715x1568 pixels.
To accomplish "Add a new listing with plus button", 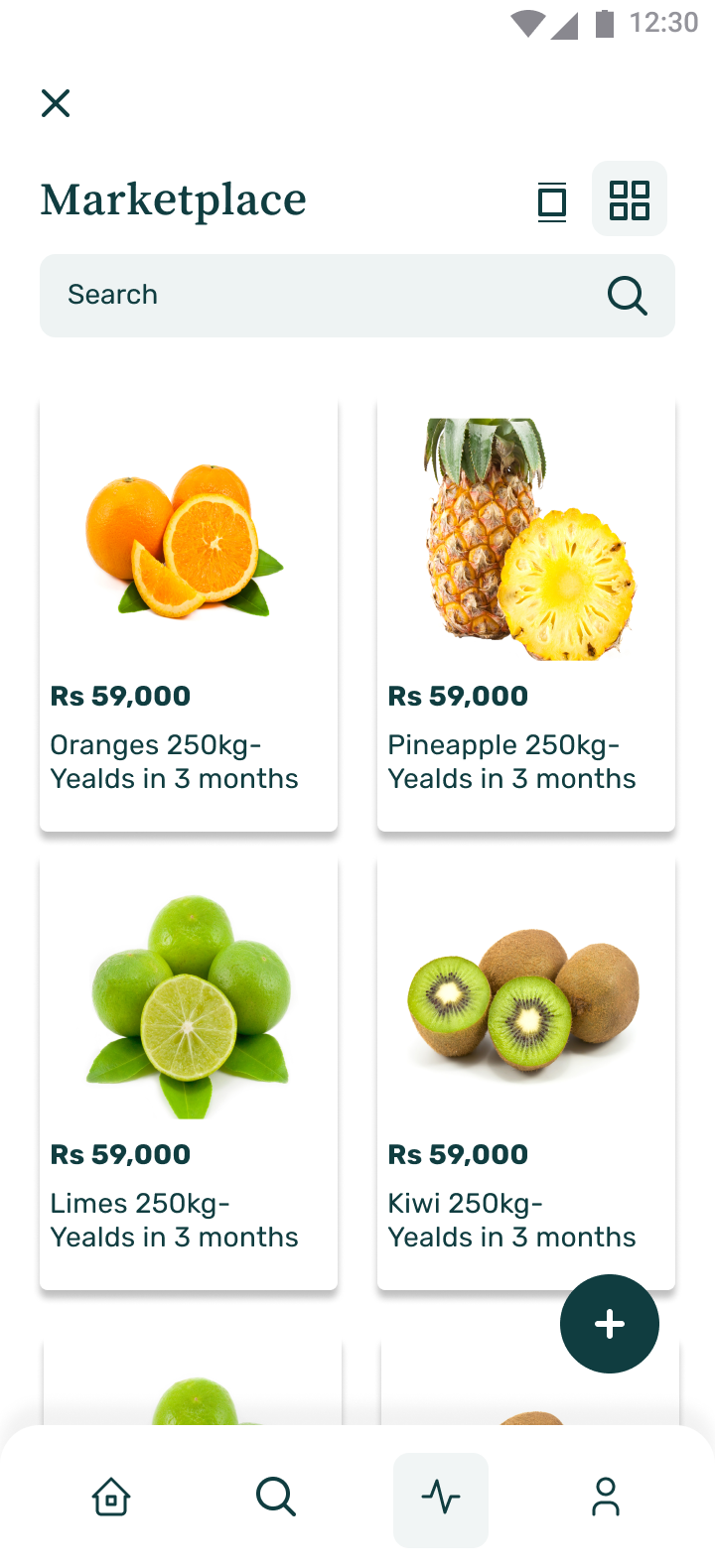I will pos(610,1324).
